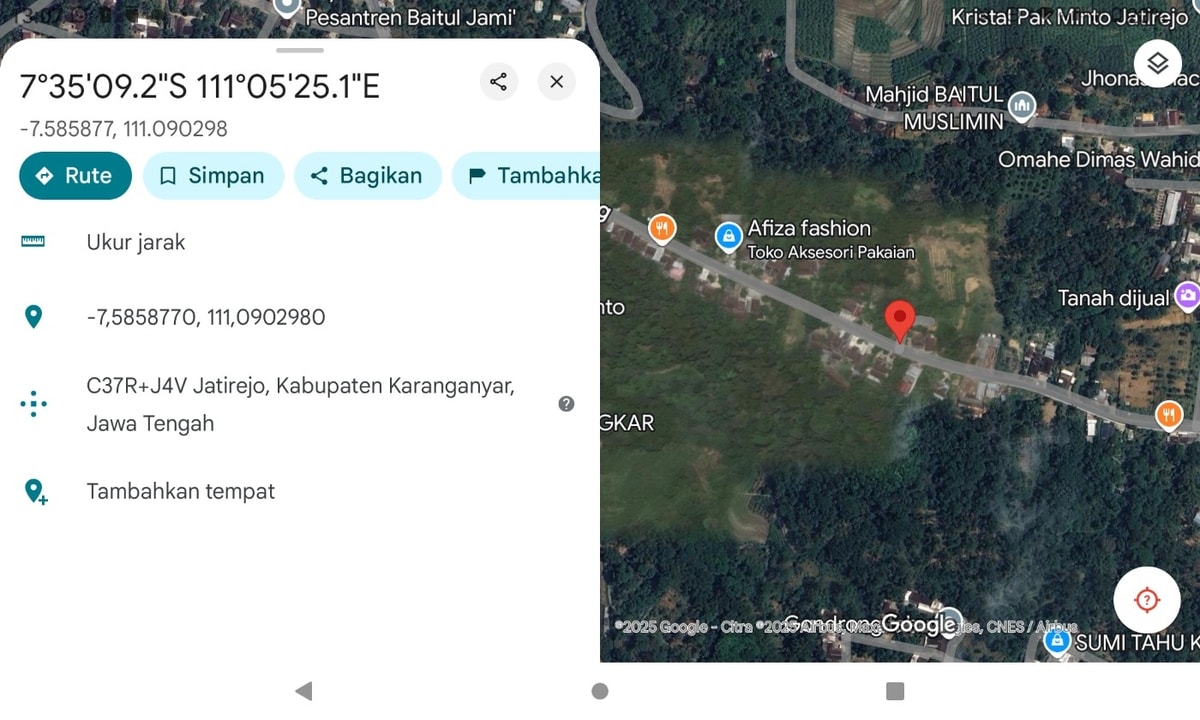This screenshot has height=720, width=1200.
Task: Open Afiza fashion place marker
Action: point(729,237)
